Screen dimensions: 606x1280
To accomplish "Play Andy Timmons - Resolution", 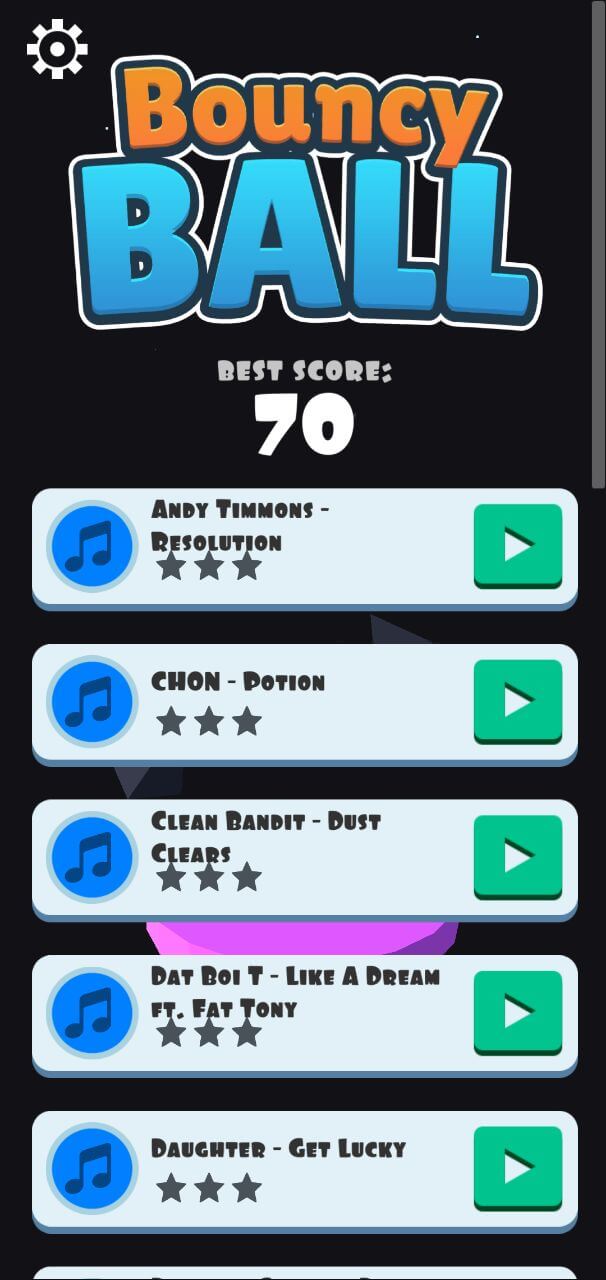I will [517, 545].
